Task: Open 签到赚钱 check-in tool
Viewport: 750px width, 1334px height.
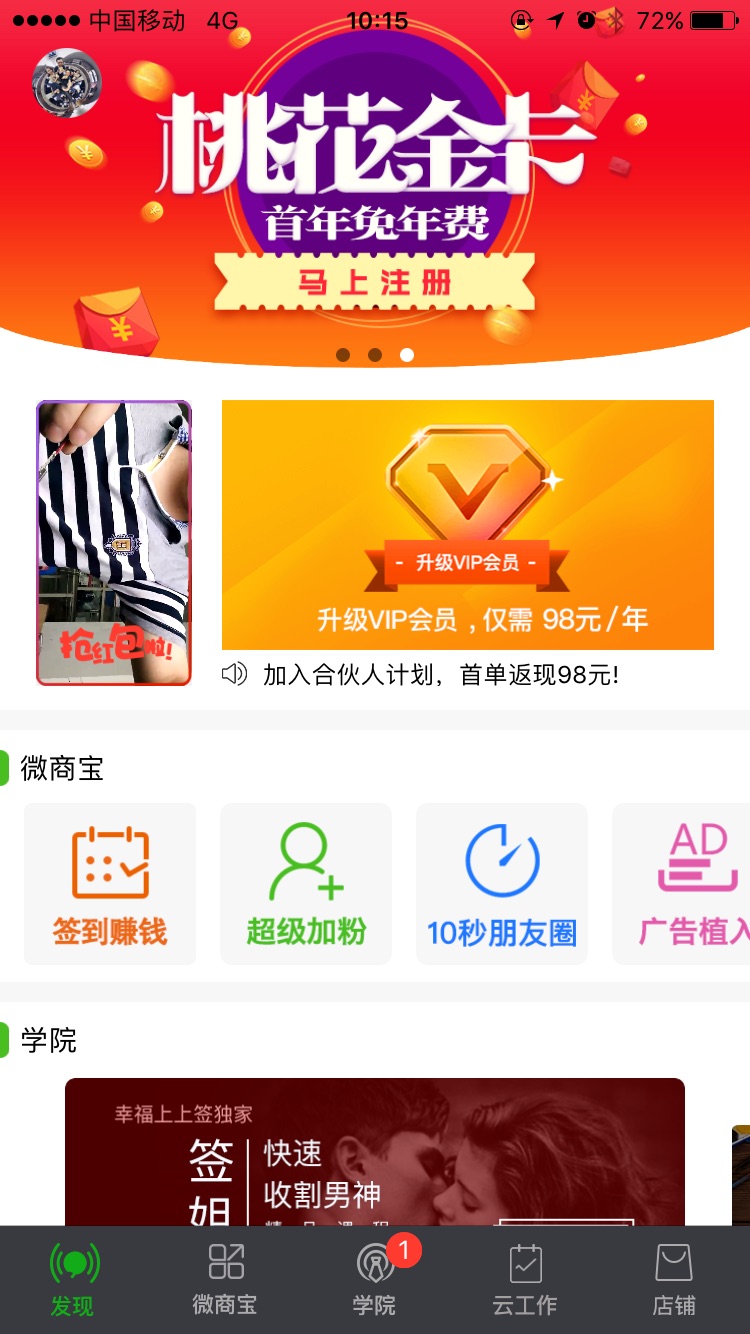Action: click(x=110, y=884)
